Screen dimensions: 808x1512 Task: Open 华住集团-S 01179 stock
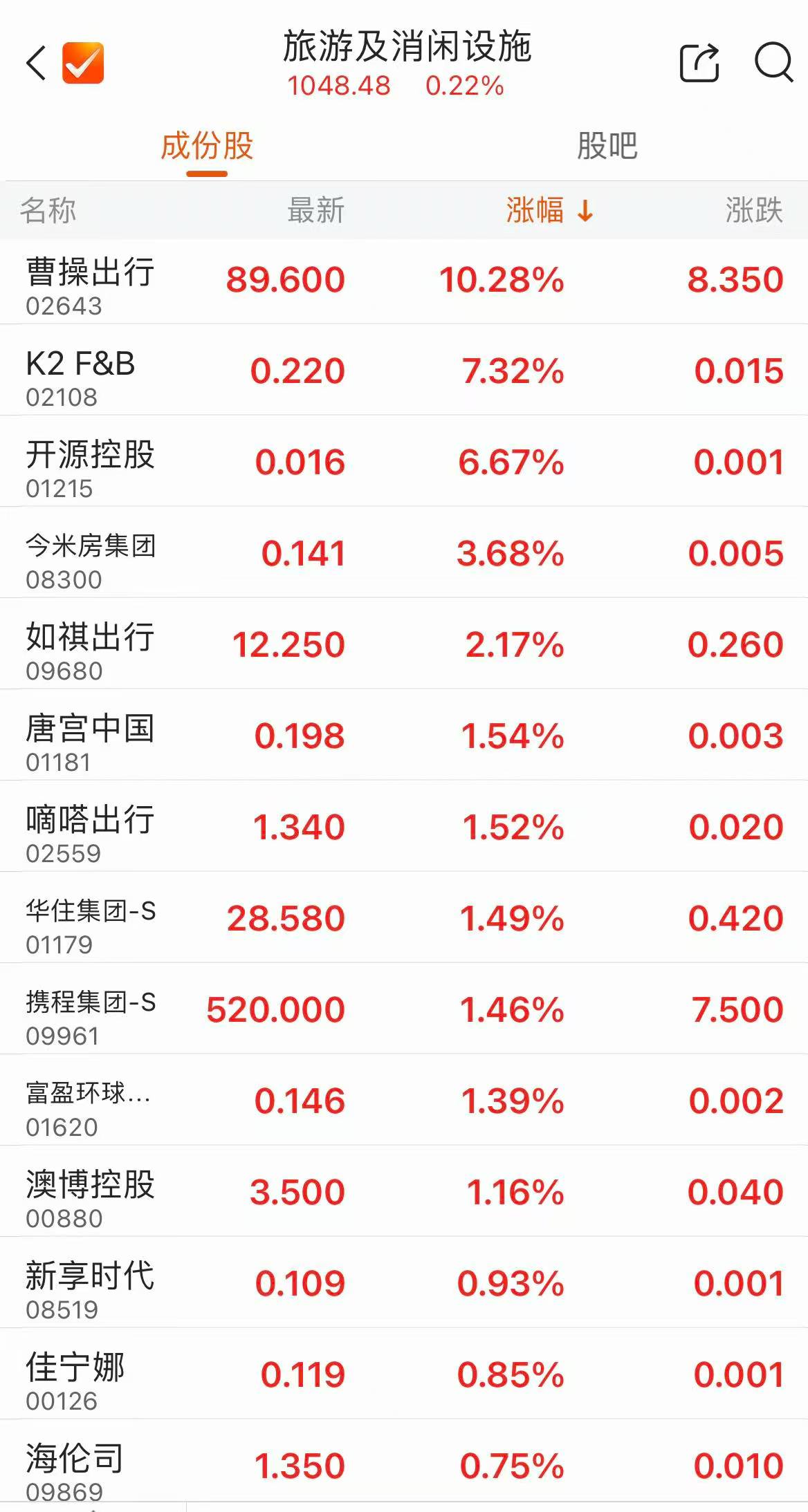point(404,917)
